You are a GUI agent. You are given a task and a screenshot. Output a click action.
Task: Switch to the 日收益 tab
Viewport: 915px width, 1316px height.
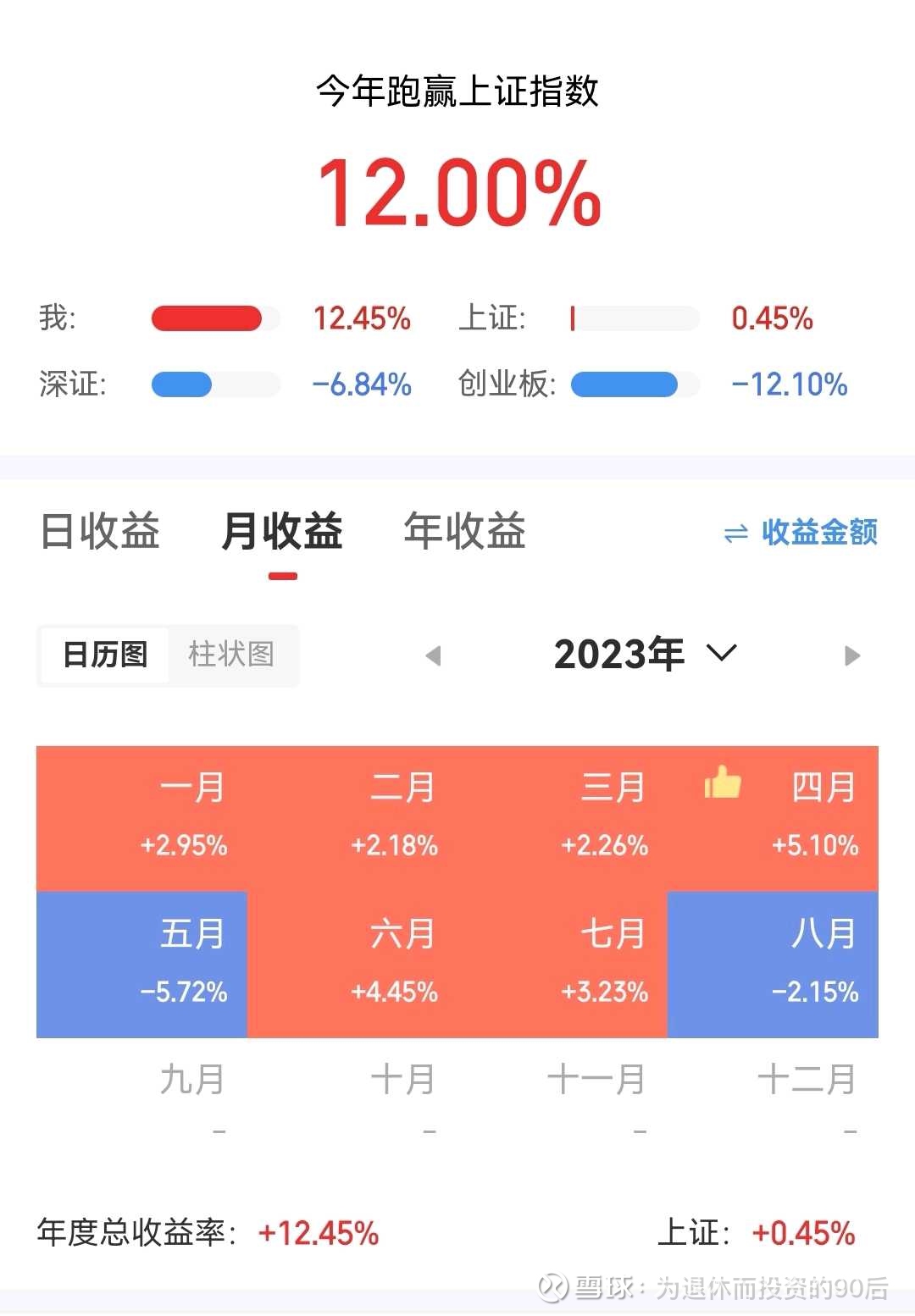(98, 533)
